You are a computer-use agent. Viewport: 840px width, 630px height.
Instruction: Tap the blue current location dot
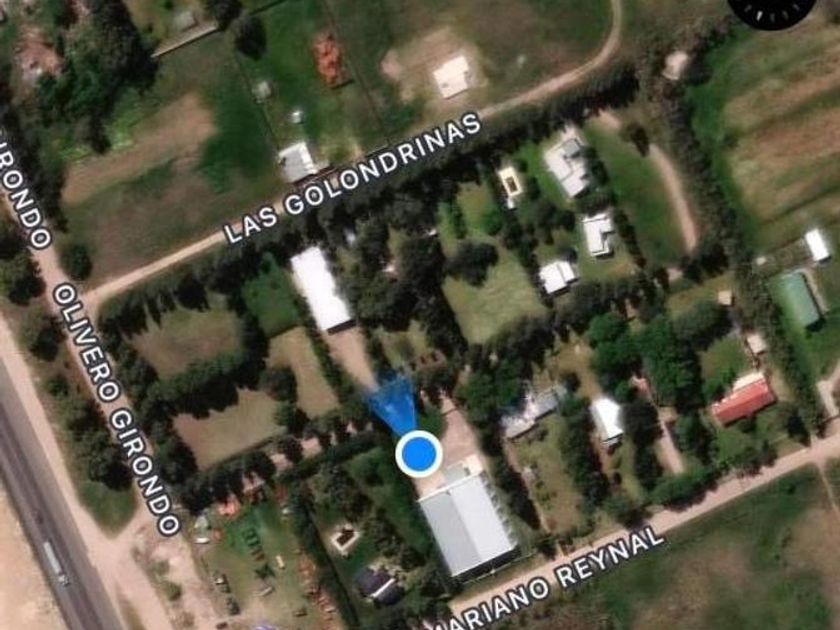[418, 453]
